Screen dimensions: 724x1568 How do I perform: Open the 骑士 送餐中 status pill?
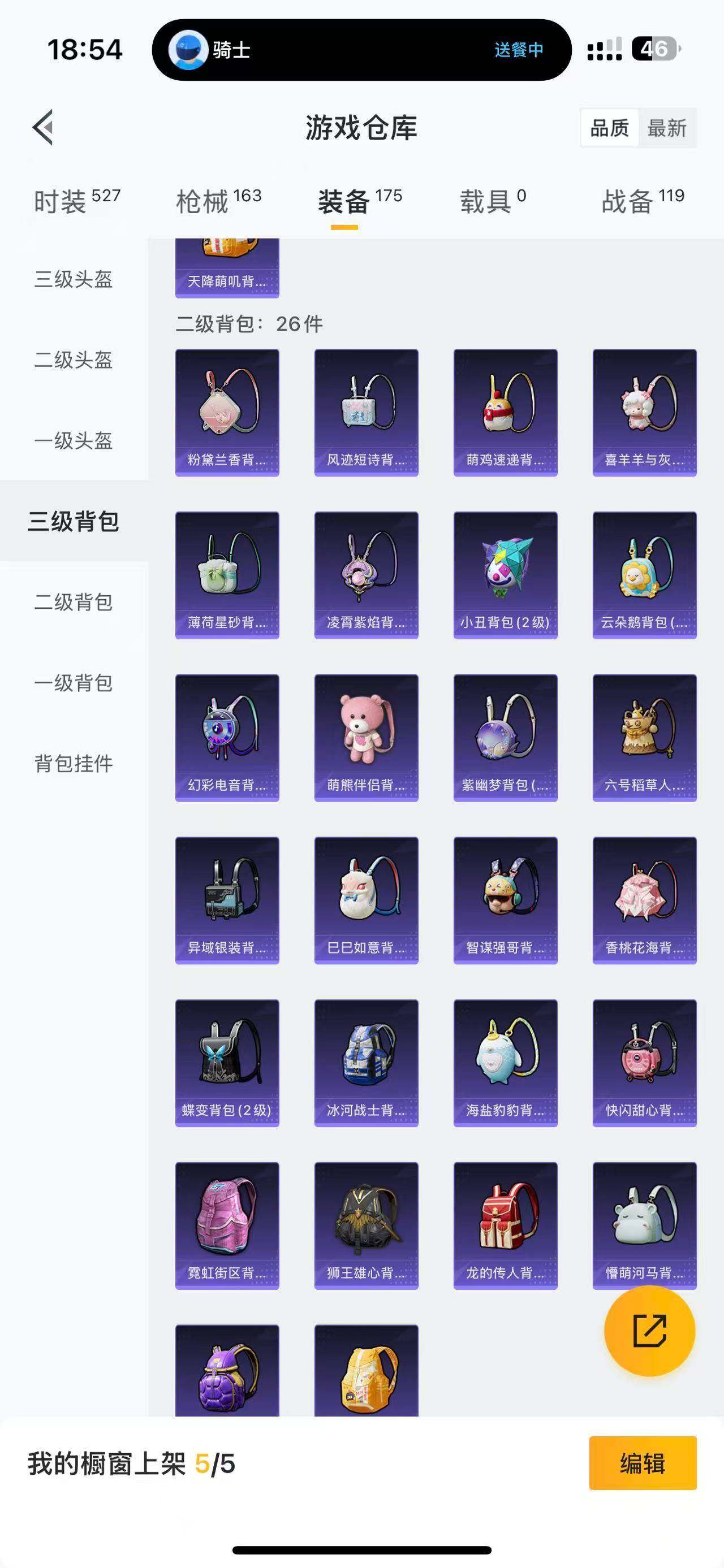361,50
